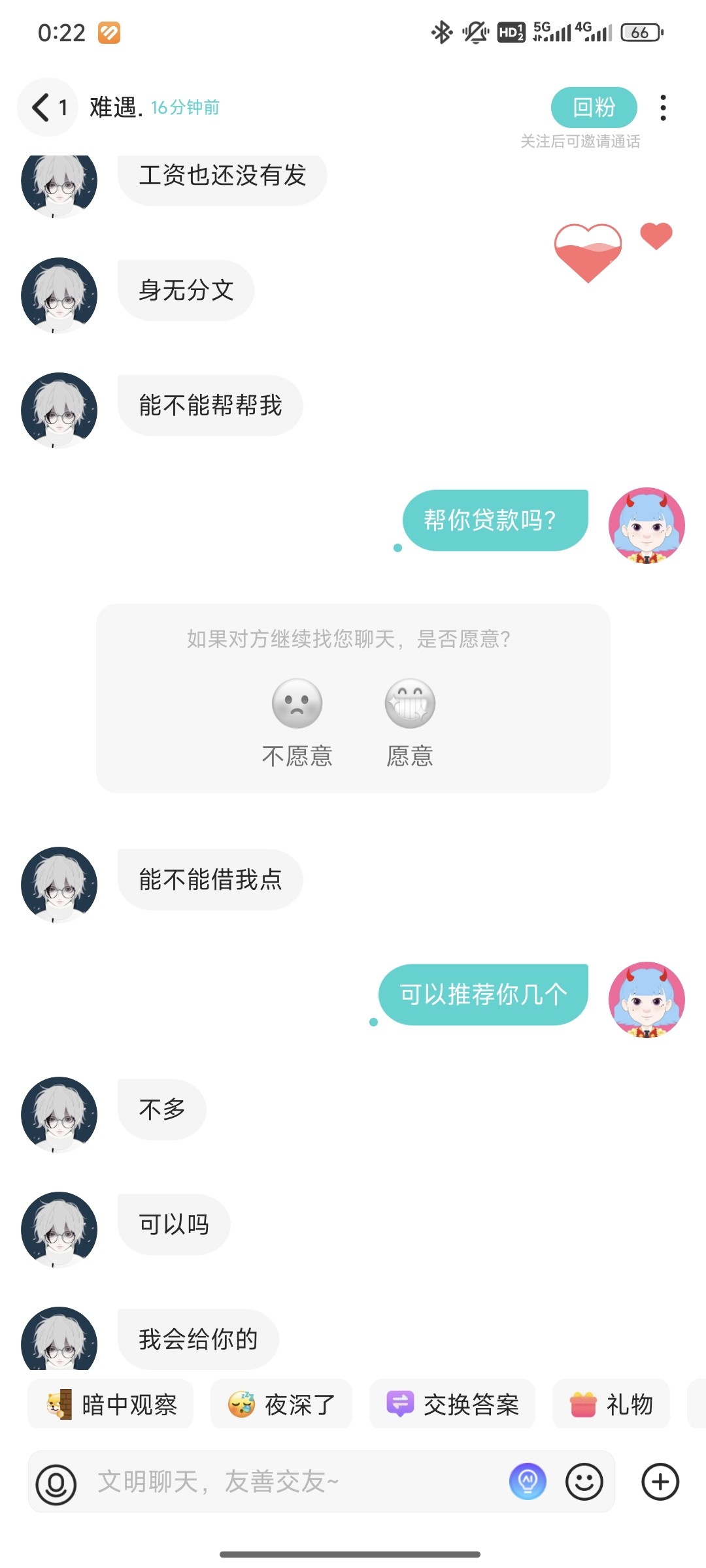Image resolution: width=706 pixels, height=1568 pixels.
Task: Open my avatar beside 帮你贷款吗?
Action: (x=647, y=525)
